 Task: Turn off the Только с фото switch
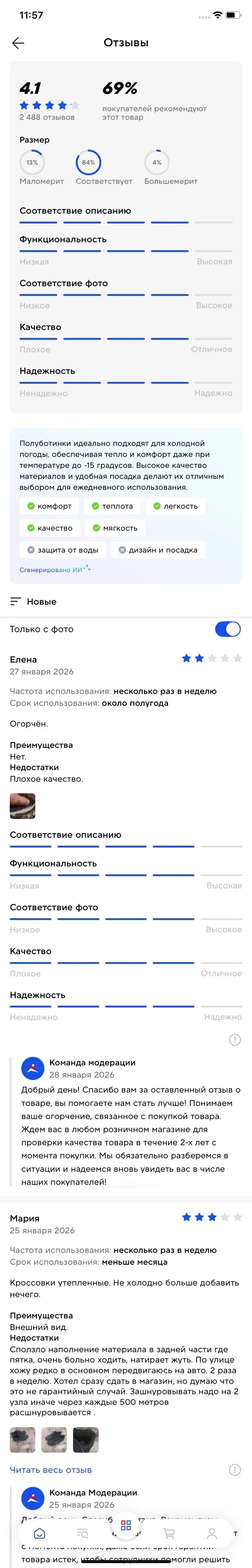pyautogui.click(x=228, y=630)
